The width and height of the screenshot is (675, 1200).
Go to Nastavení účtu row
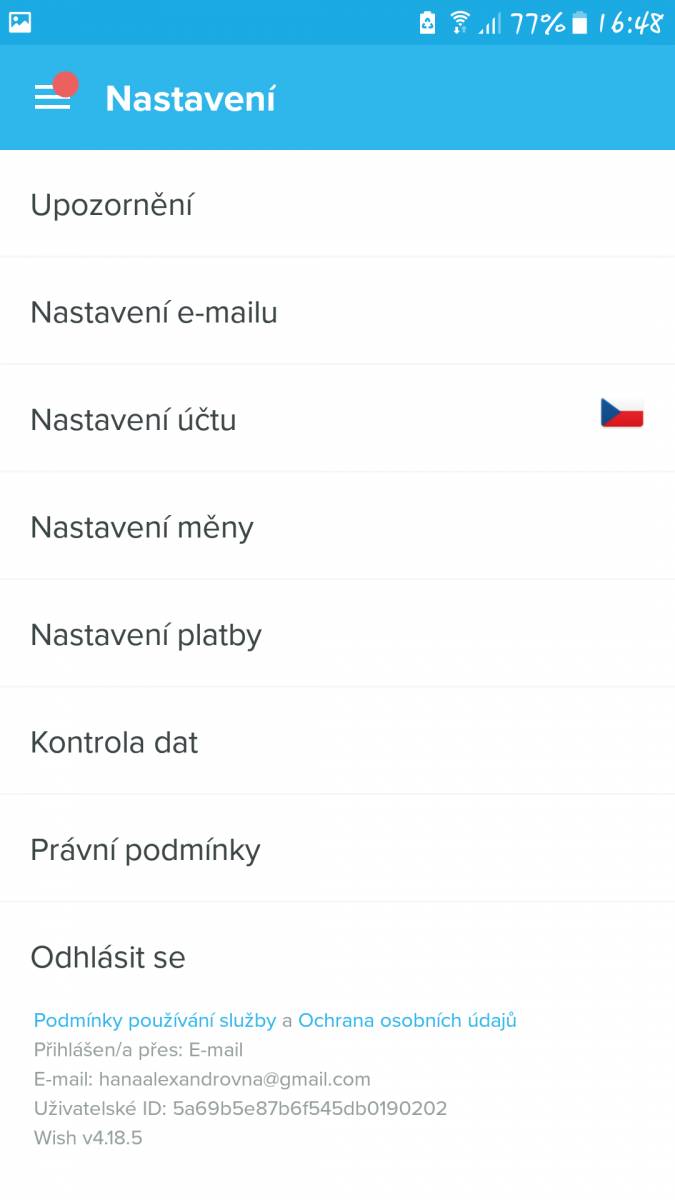tap(337, 419)
